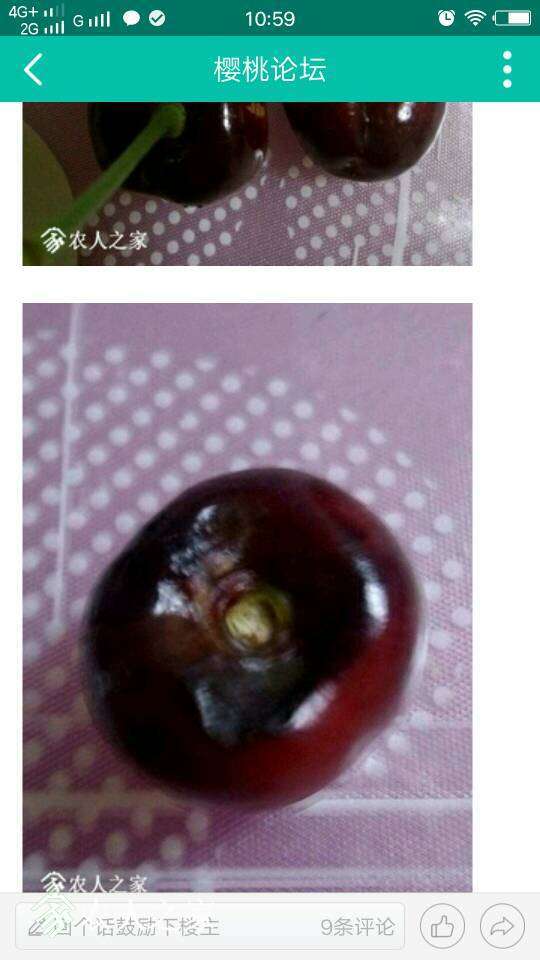Share this post

[502, 926]
